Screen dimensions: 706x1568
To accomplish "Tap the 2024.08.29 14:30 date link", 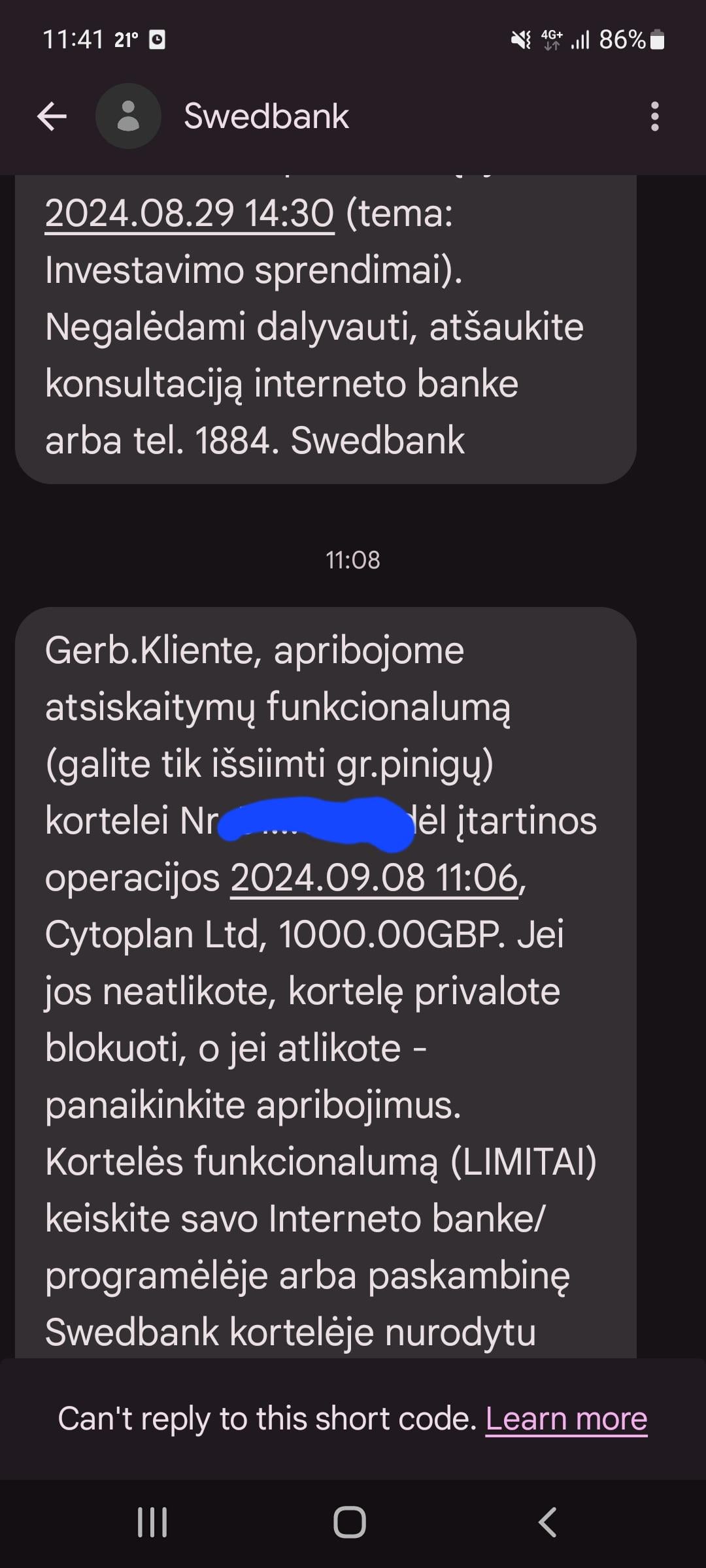I will [x=190, y=214].
